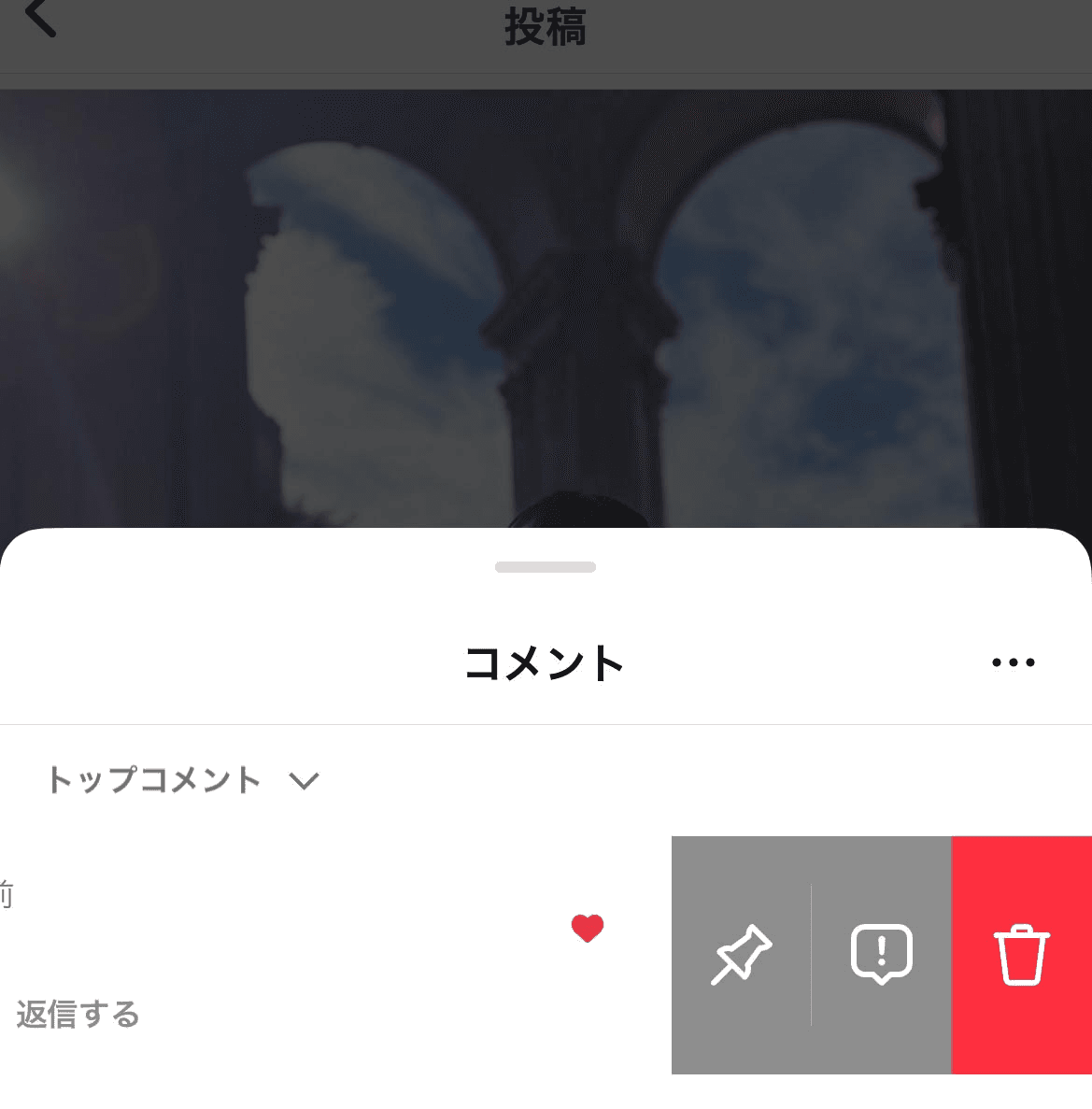Pin this comment with the pushpin
The width and height of the screenshot is (1092, 1109).
click(742, 955)
